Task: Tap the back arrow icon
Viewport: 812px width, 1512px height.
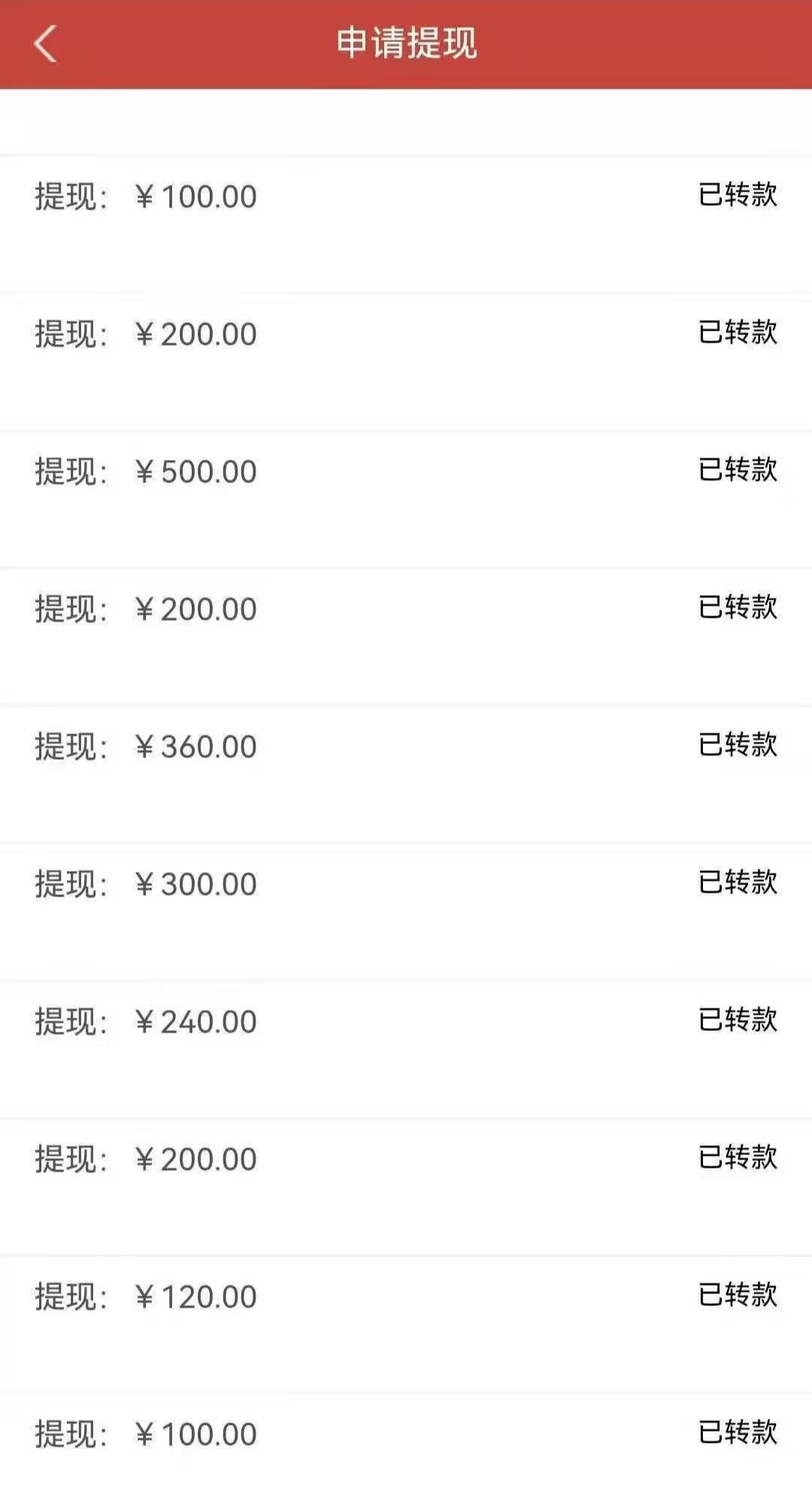Action: tap(45, 44)
